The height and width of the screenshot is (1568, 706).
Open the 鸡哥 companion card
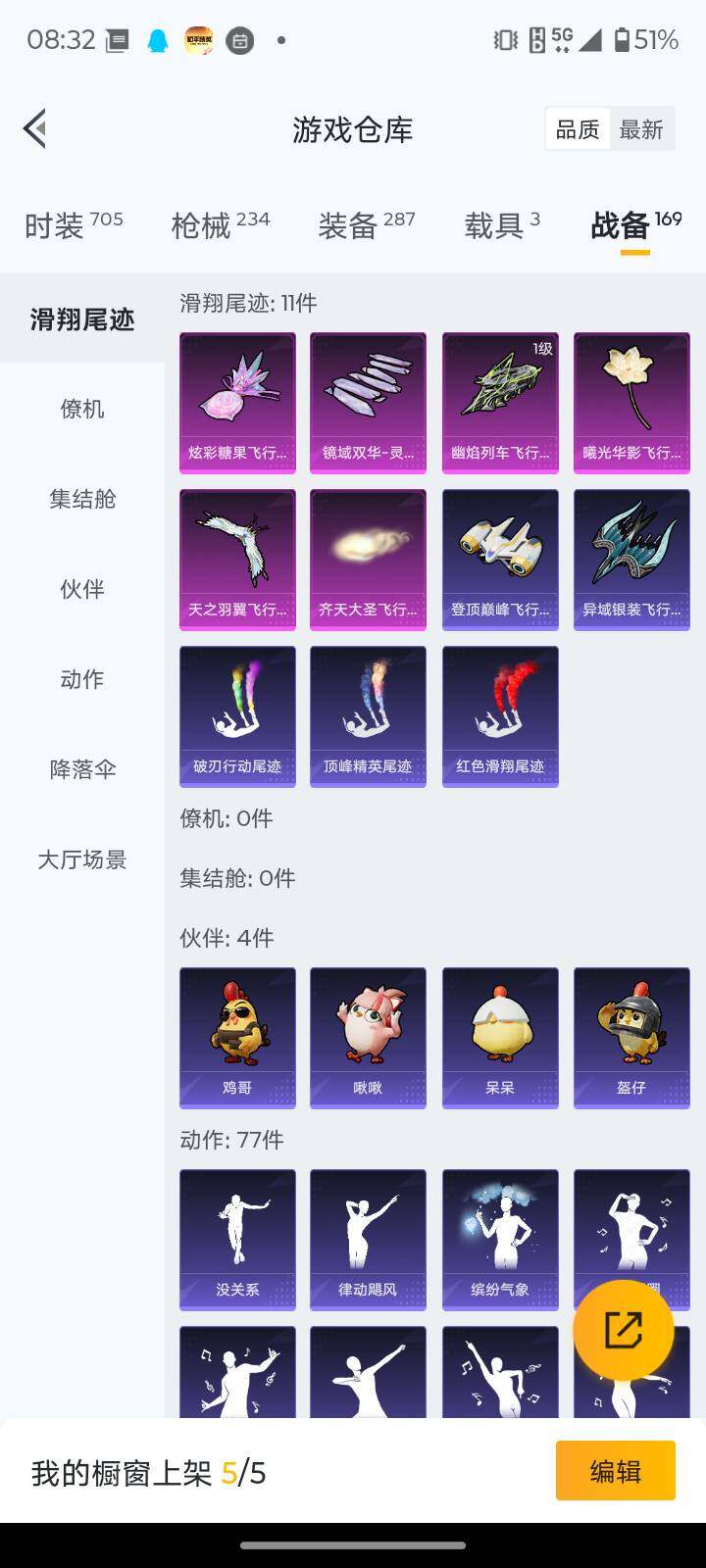237,1038
